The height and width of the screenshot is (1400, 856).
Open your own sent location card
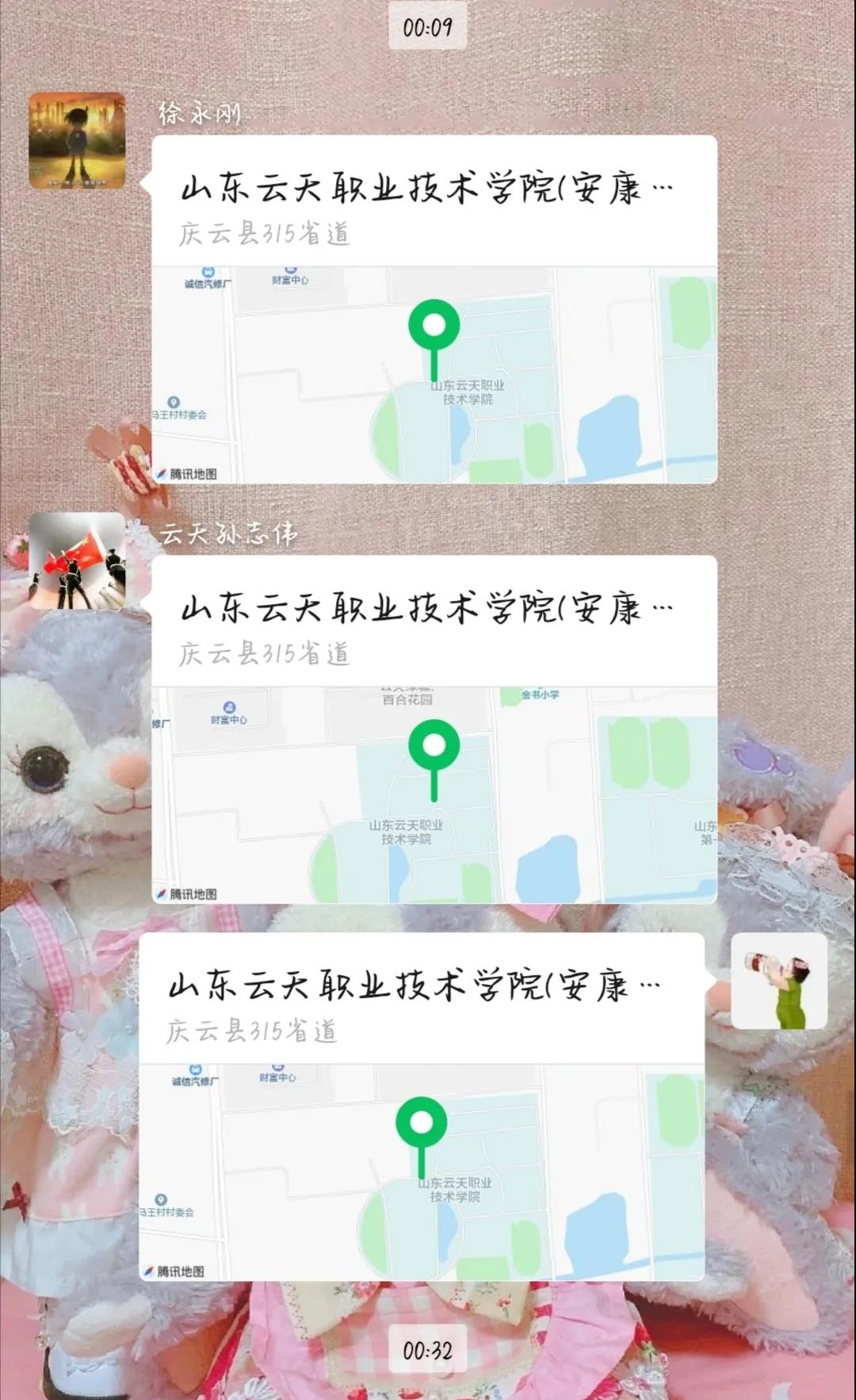(422, 1107)
